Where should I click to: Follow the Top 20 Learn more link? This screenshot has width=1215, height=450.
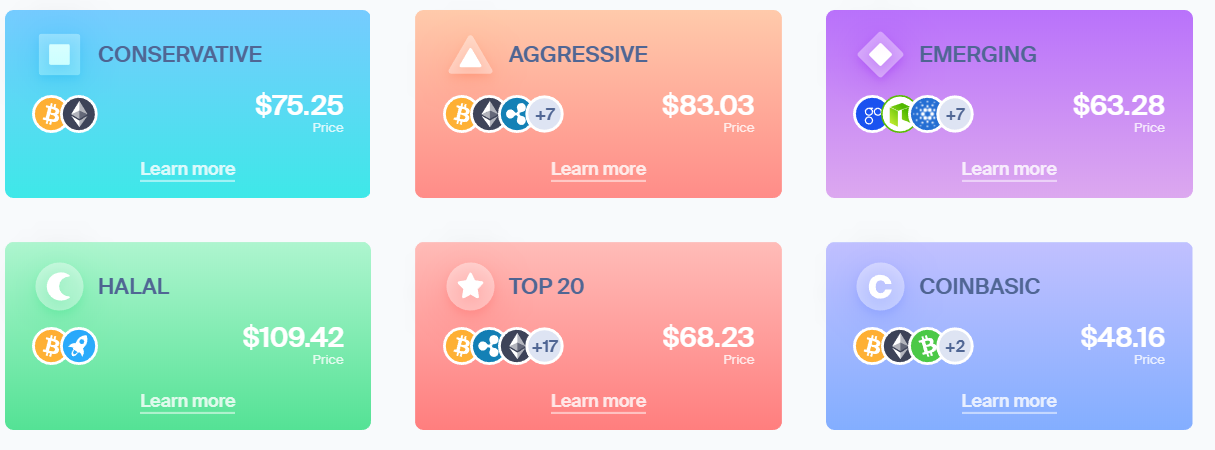598,401
